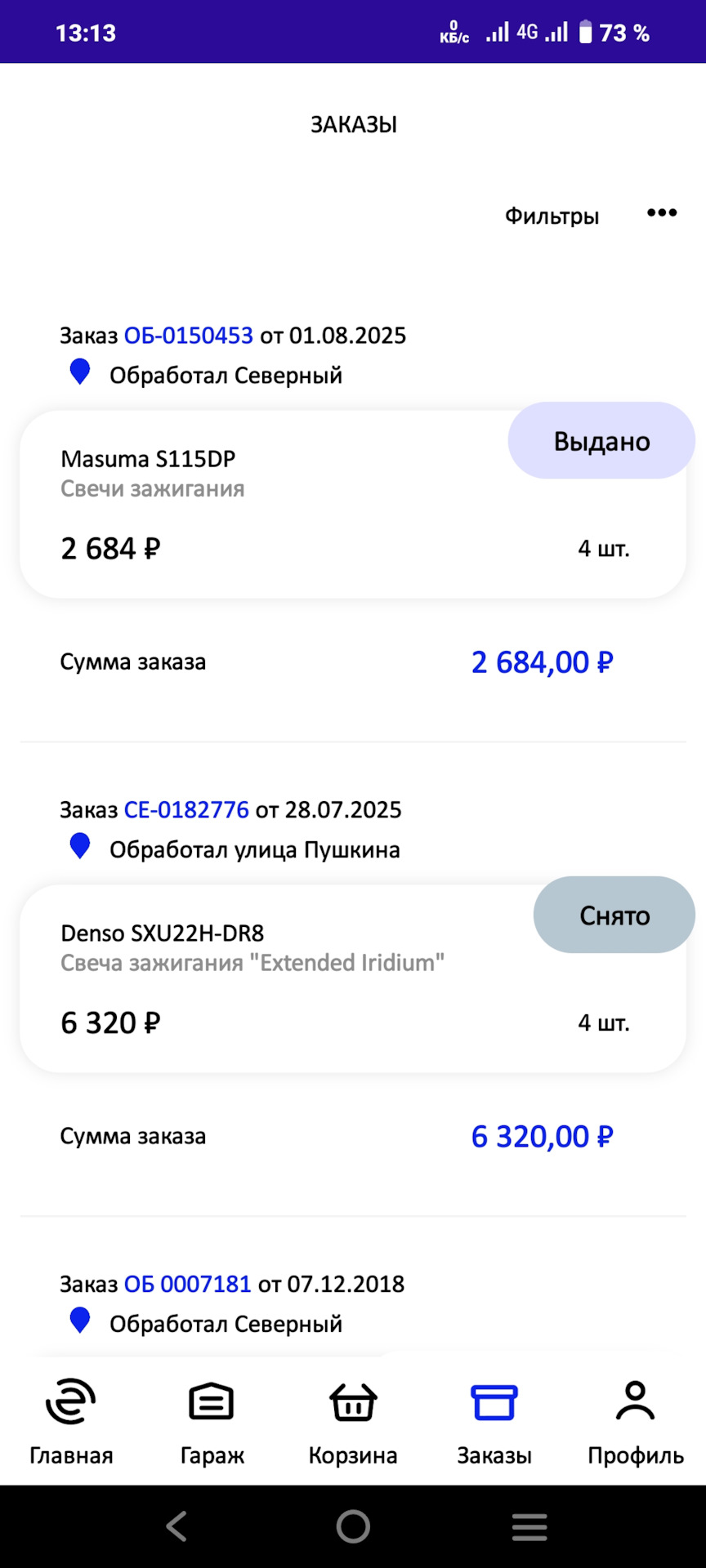This screenshot has width=706, height=1568.
Task: Go to the Главная tab
Action: coord(71,1422)
